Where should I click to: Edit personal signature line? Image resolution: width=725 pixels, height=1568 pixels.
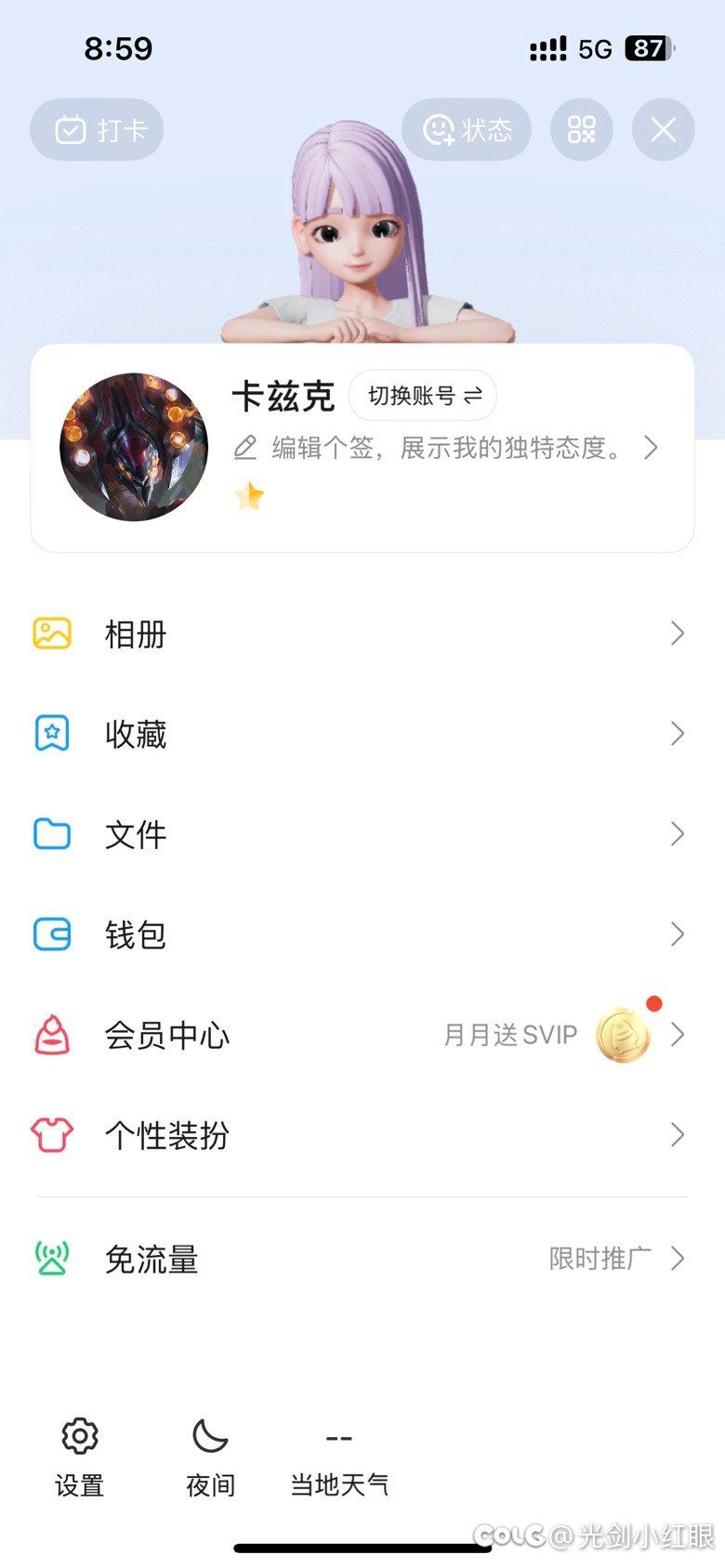click(x=446, y=449)
